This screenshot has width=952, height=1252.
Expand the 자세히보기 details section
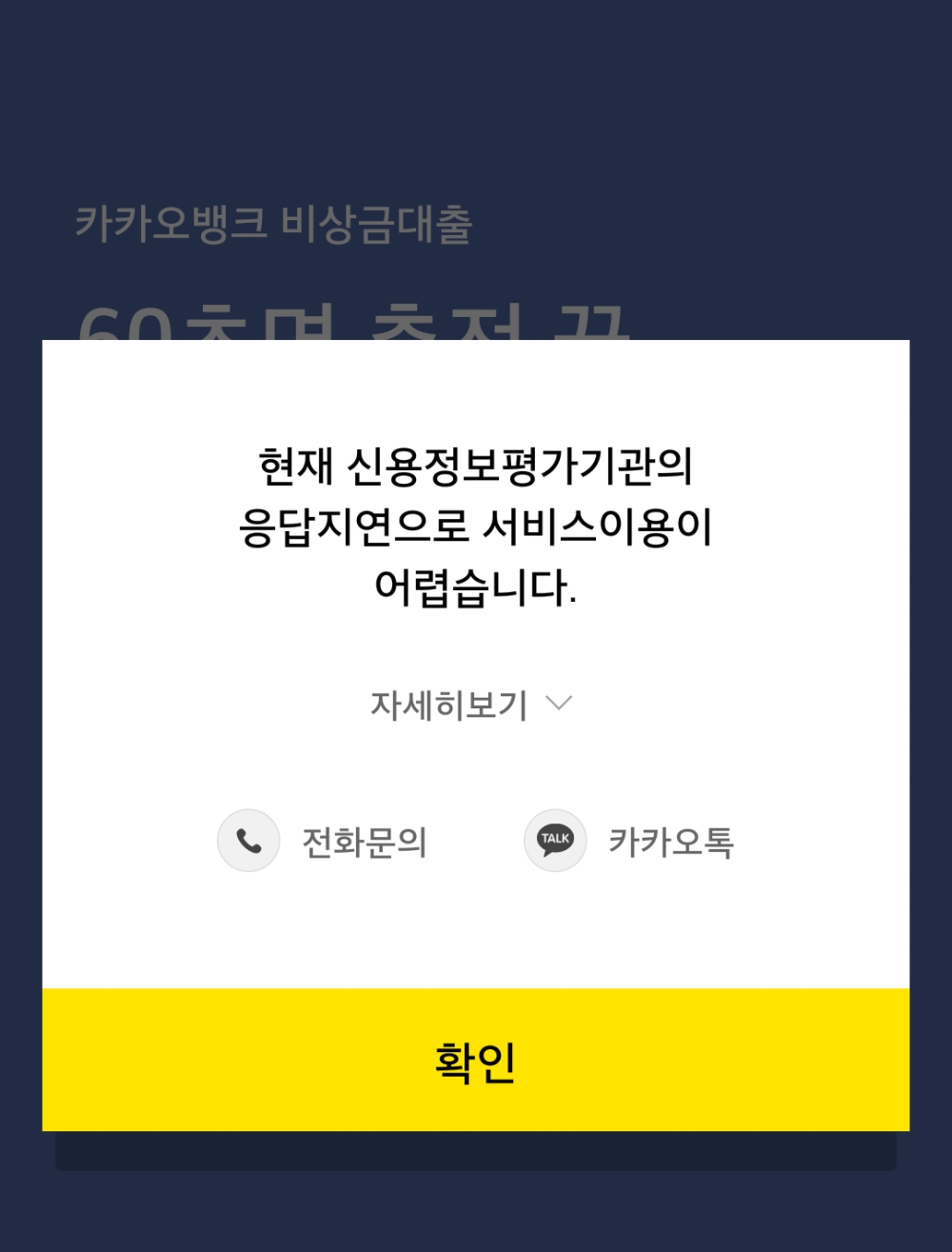point(471,705)
